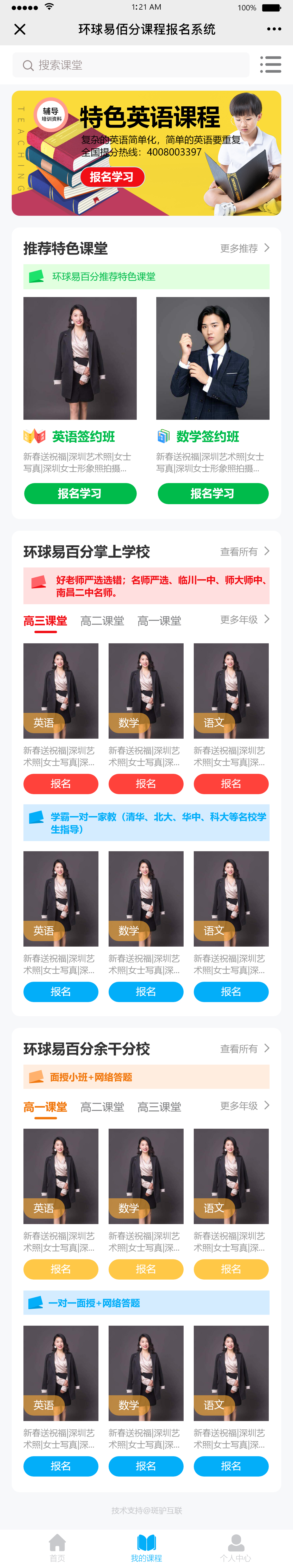
Task: Open the 数学签约班 teacher photo card
Action: (x=213, y=358)
